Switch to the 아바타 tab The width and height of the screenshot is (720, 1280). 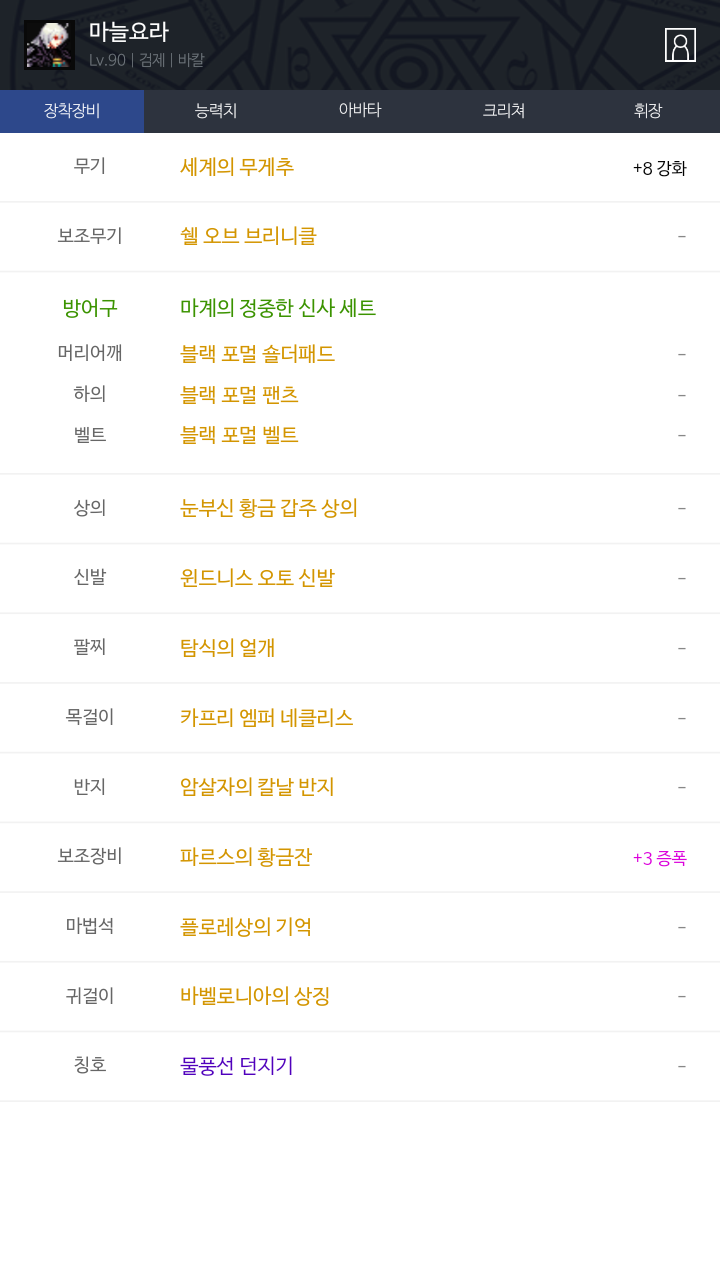pos(360,111)
